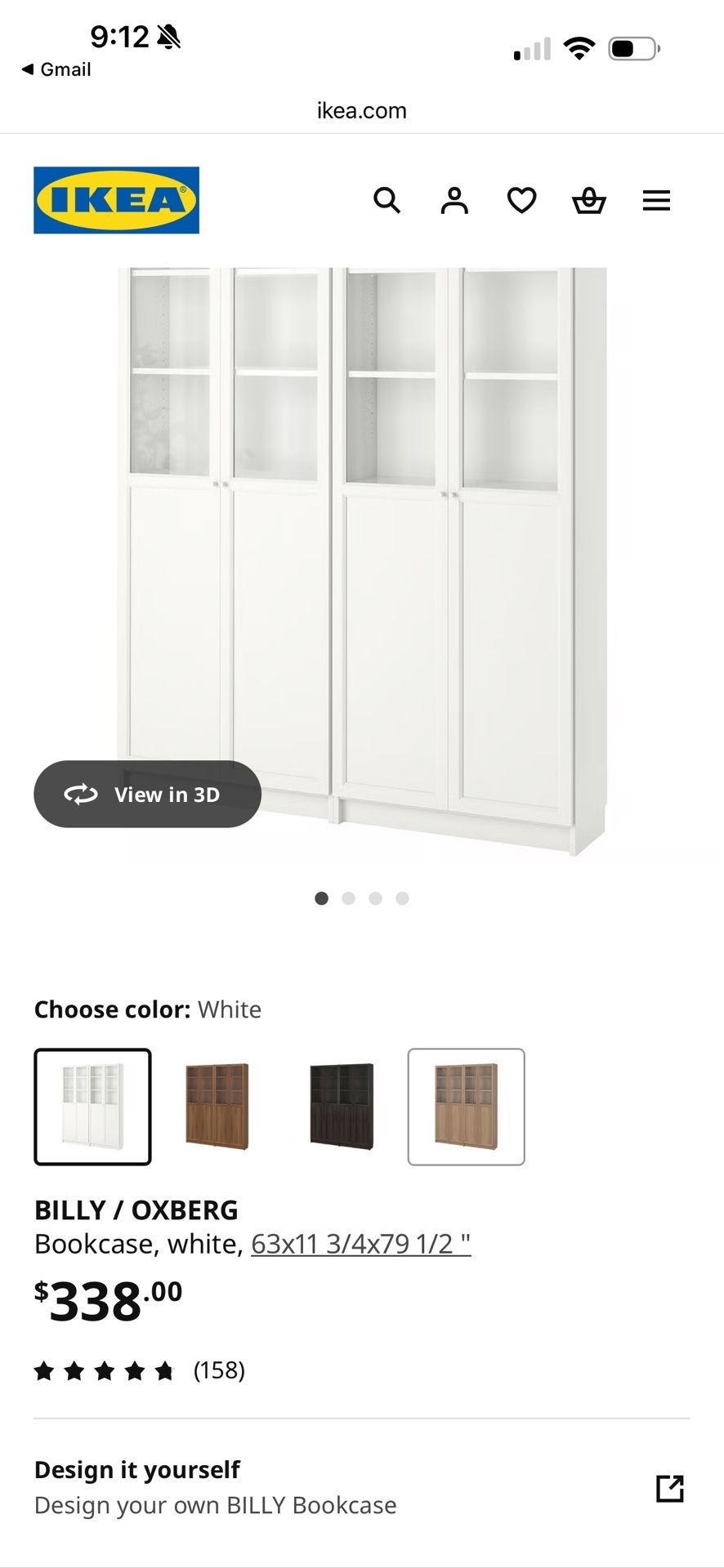Viewport: 724px width, 1568px height.
Task: Select the third carousel dot indicator
Action: tap(375, 898)
